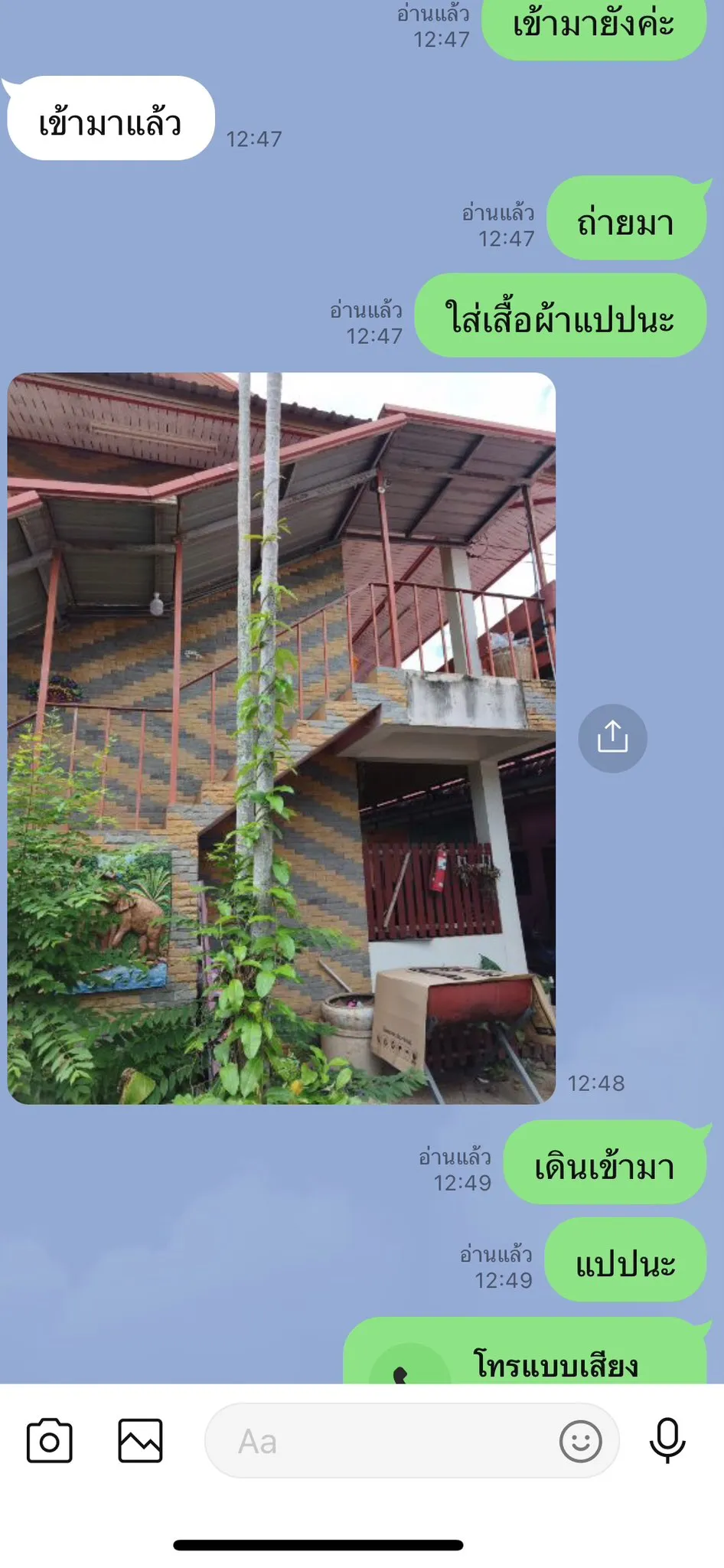Open the โทรแบบเสียง voice call message
This screenshot has height=1568, width=724.
point(525,1351)
